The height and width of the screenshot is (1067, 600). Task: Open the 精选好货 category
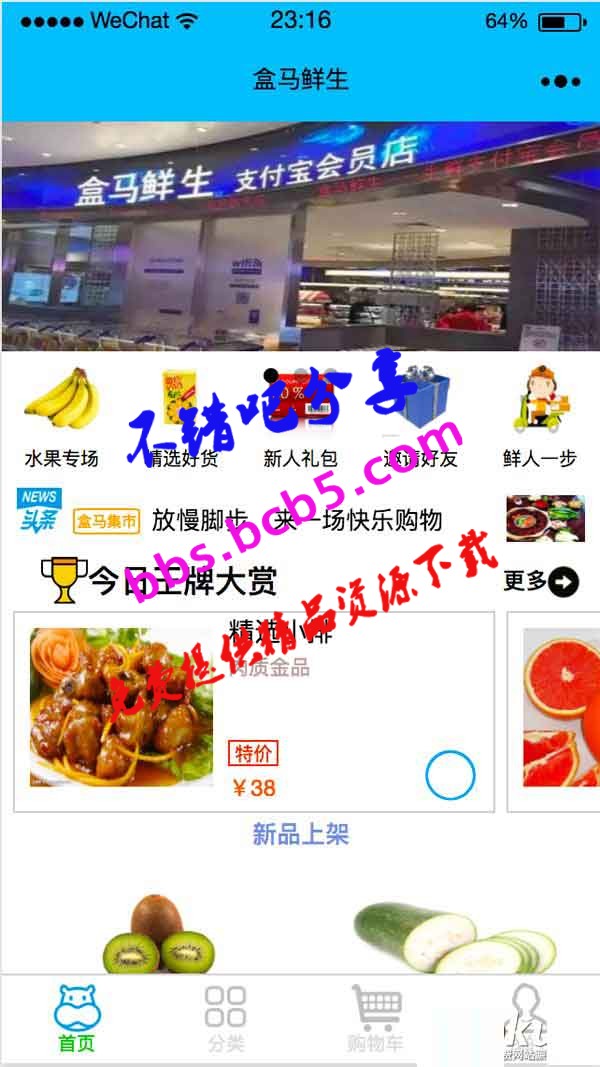pos(181,418)
